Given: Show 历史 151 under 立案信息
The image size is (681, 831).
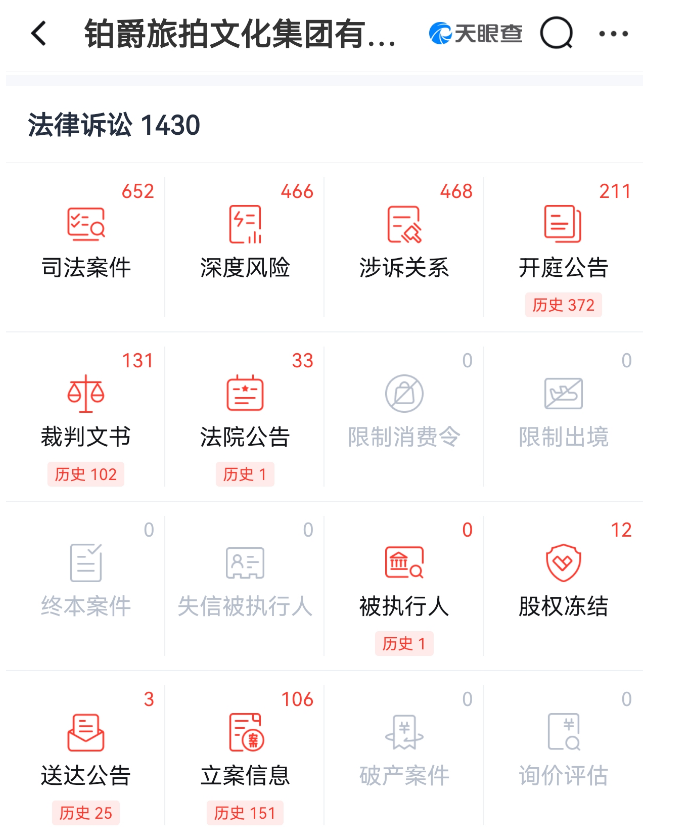Looking at the screenshot, I should [x=245, y=813].
